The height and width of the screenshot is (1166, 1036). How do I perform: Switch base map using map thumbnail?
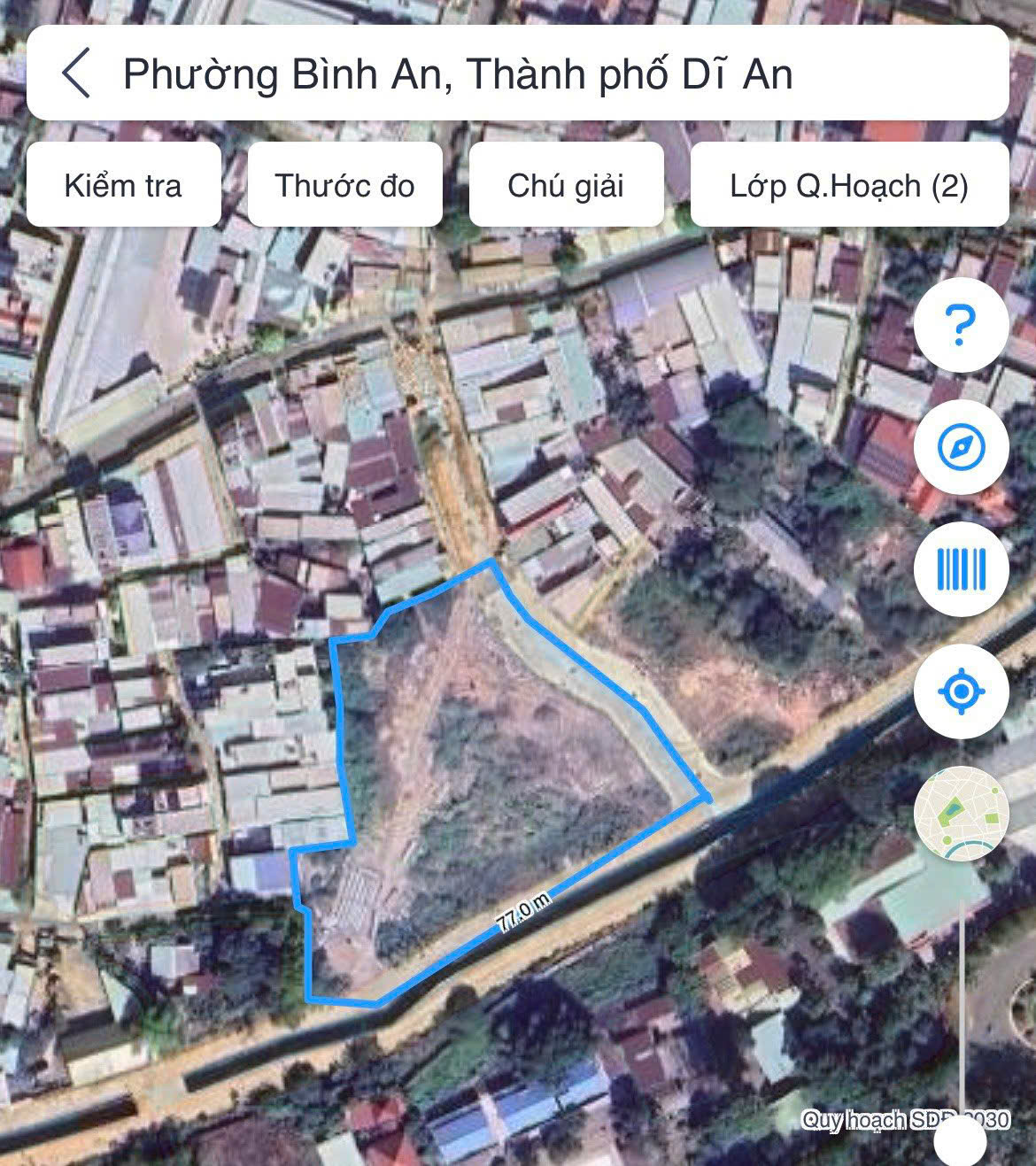click(x=961, y=812)
